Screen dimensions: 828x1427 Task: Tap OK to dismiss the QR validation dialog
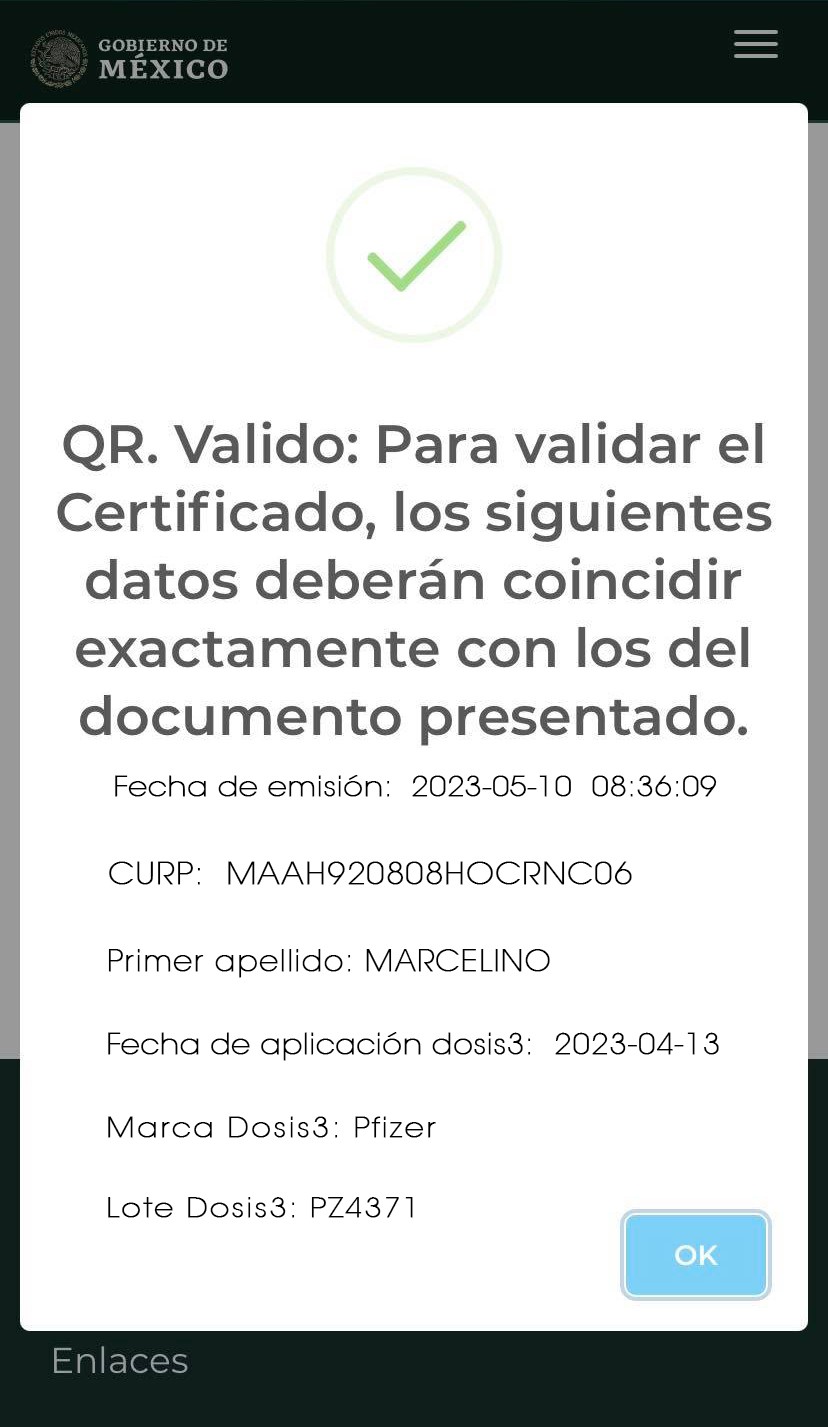click(x=696, y=1255)
